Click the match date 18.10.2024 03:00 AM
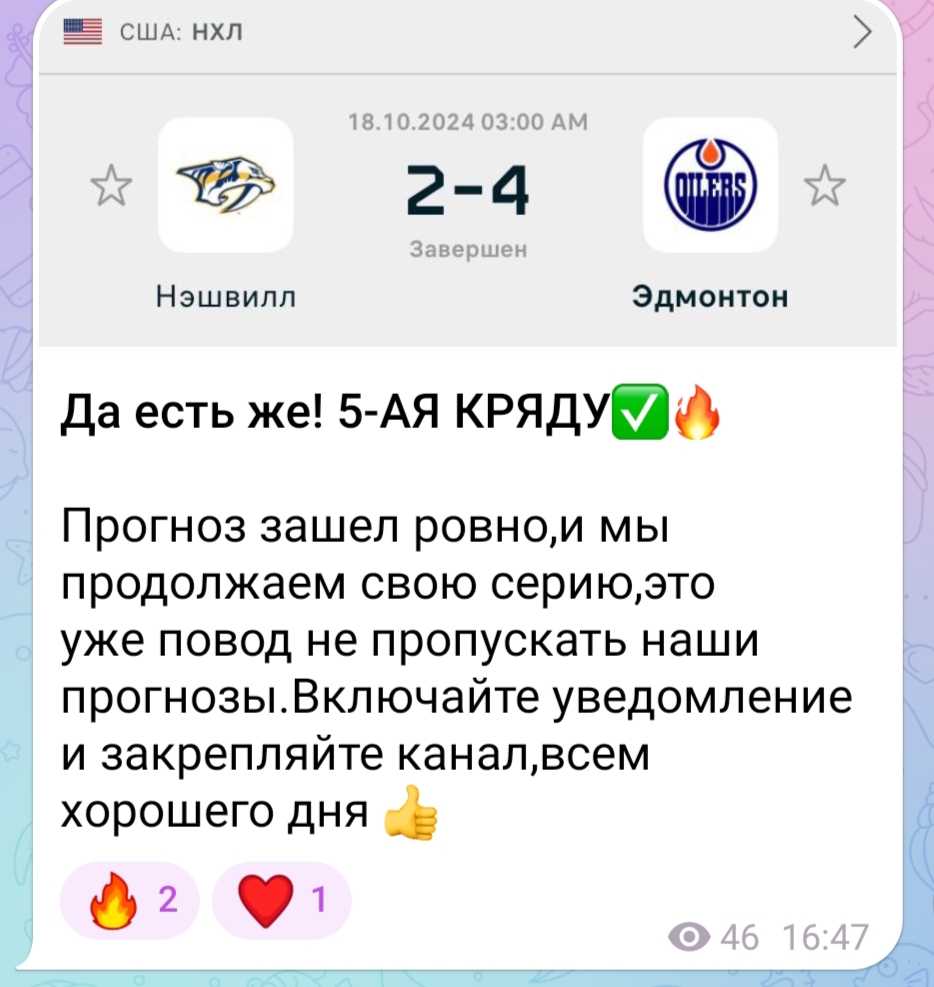 (468, 122)
